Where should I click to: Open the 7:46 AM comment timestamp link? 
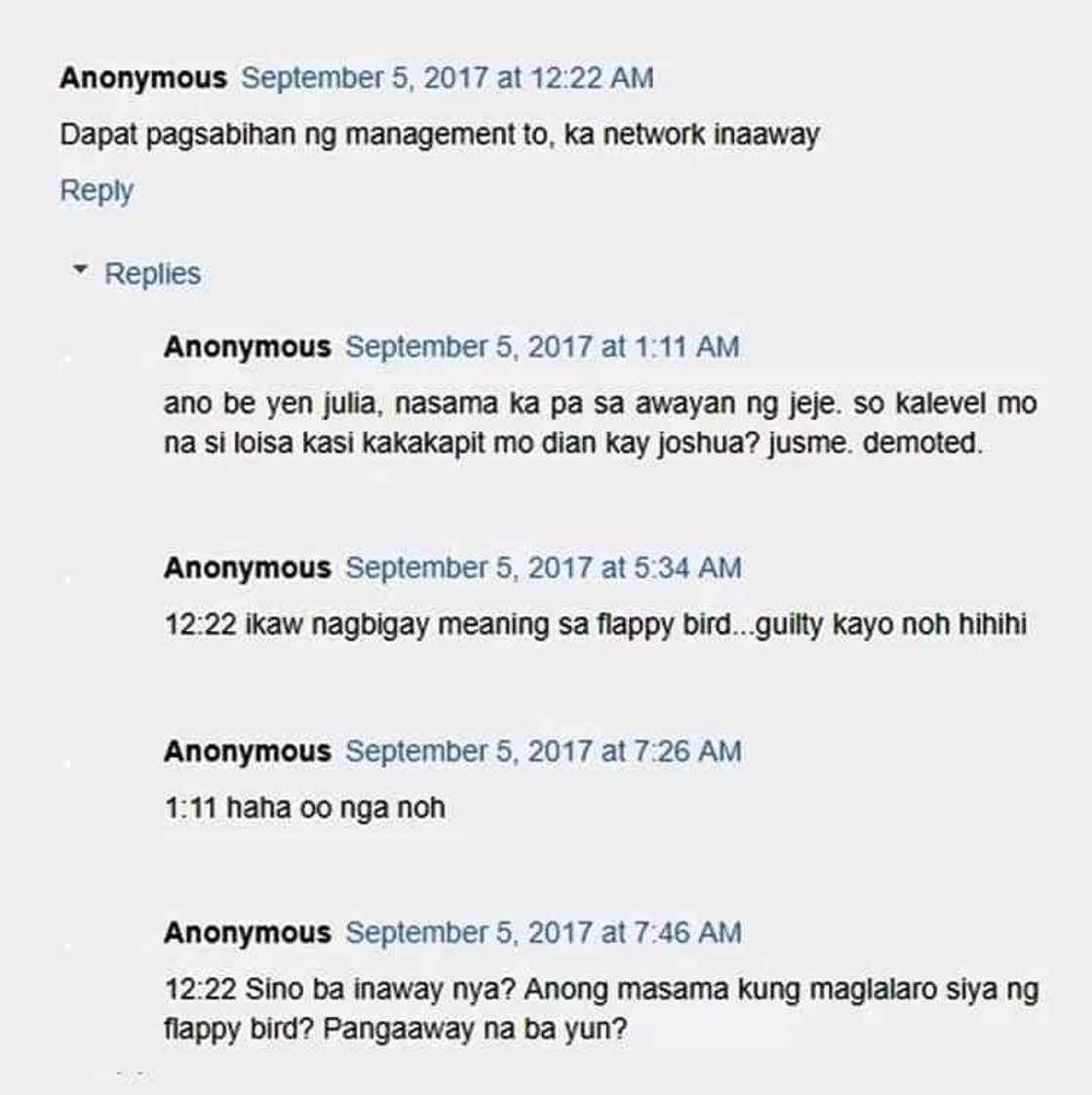tap(542, 933)
